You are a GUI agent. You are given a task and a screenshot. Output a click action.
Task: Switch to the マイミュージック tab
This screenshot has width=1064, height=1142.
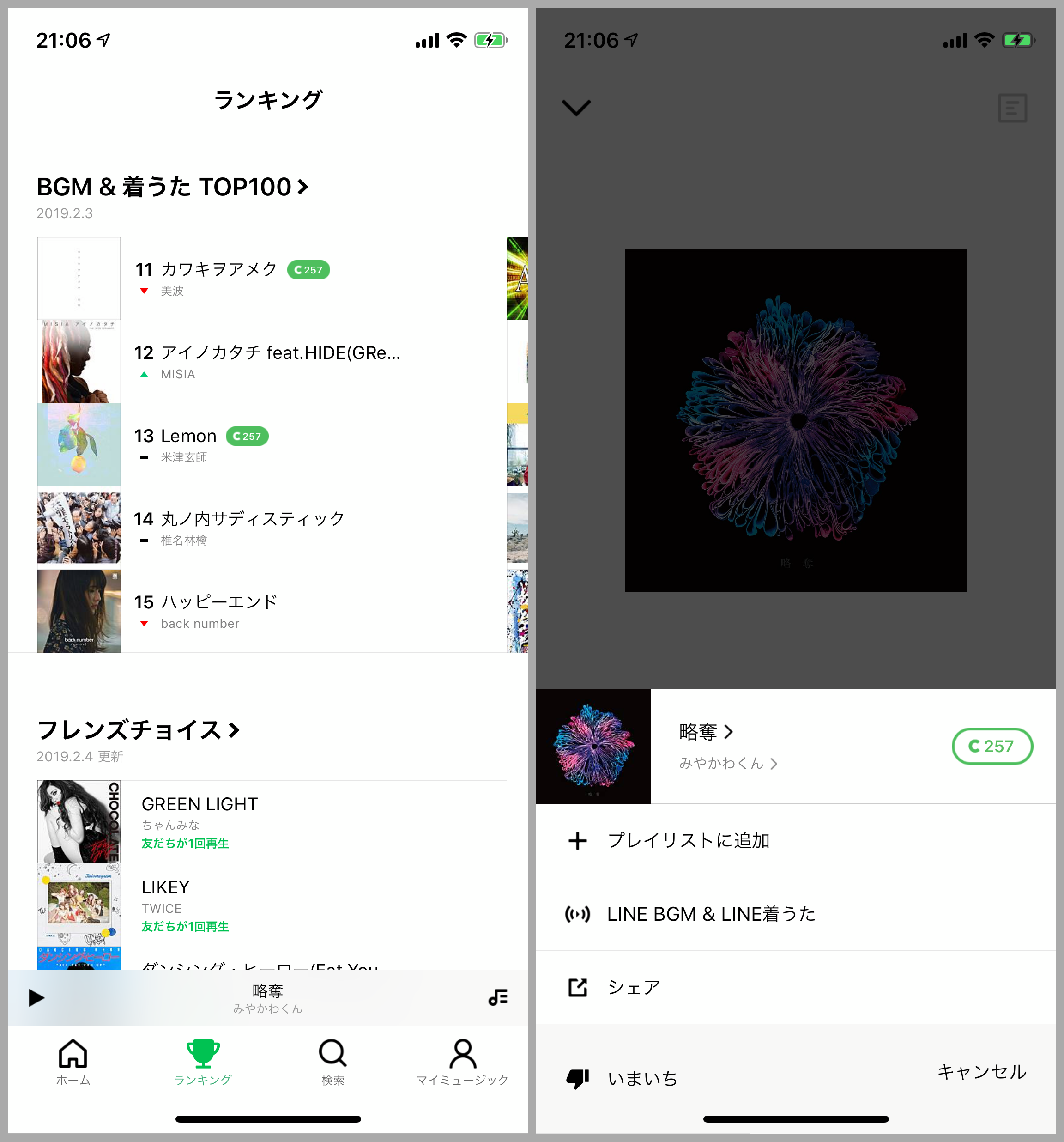462,1062
